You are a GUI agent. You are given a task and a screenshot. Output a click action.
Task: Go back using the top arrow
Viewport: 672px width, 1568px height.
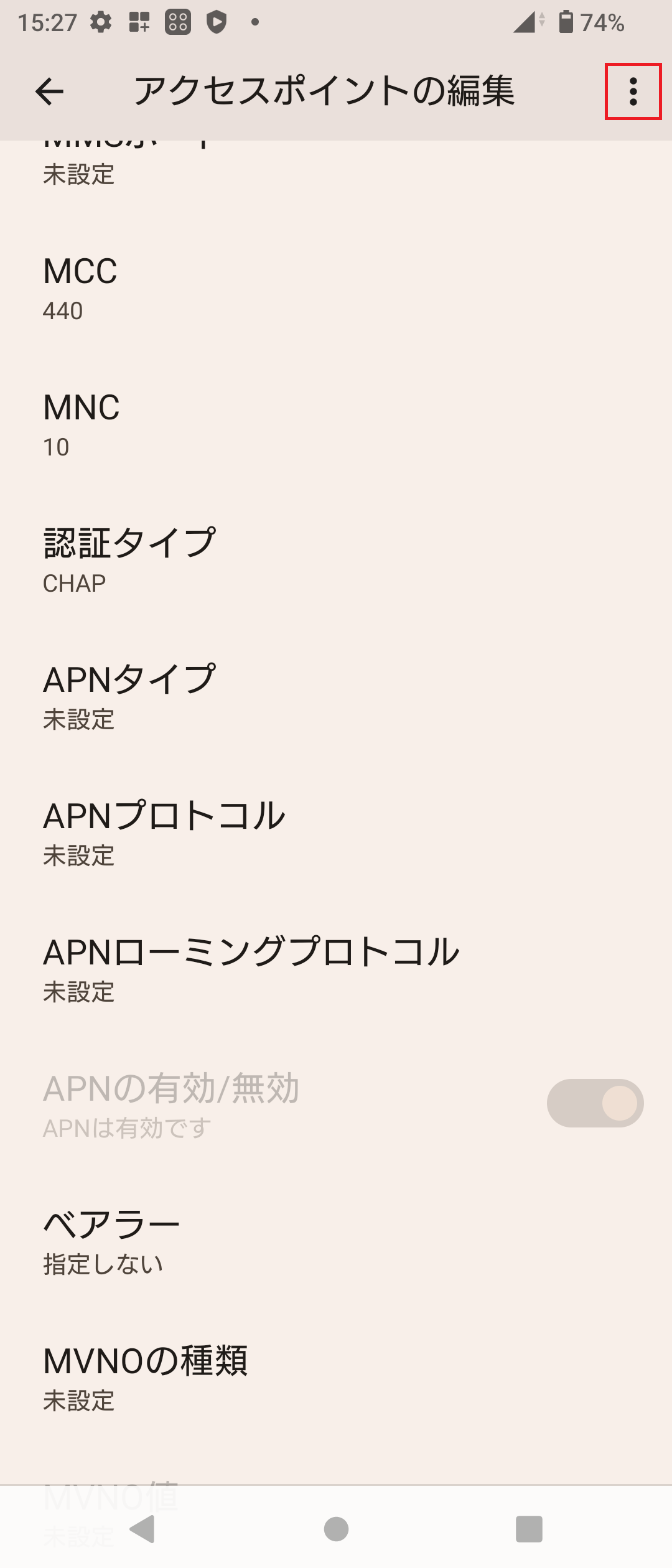(x=49, y=92)
